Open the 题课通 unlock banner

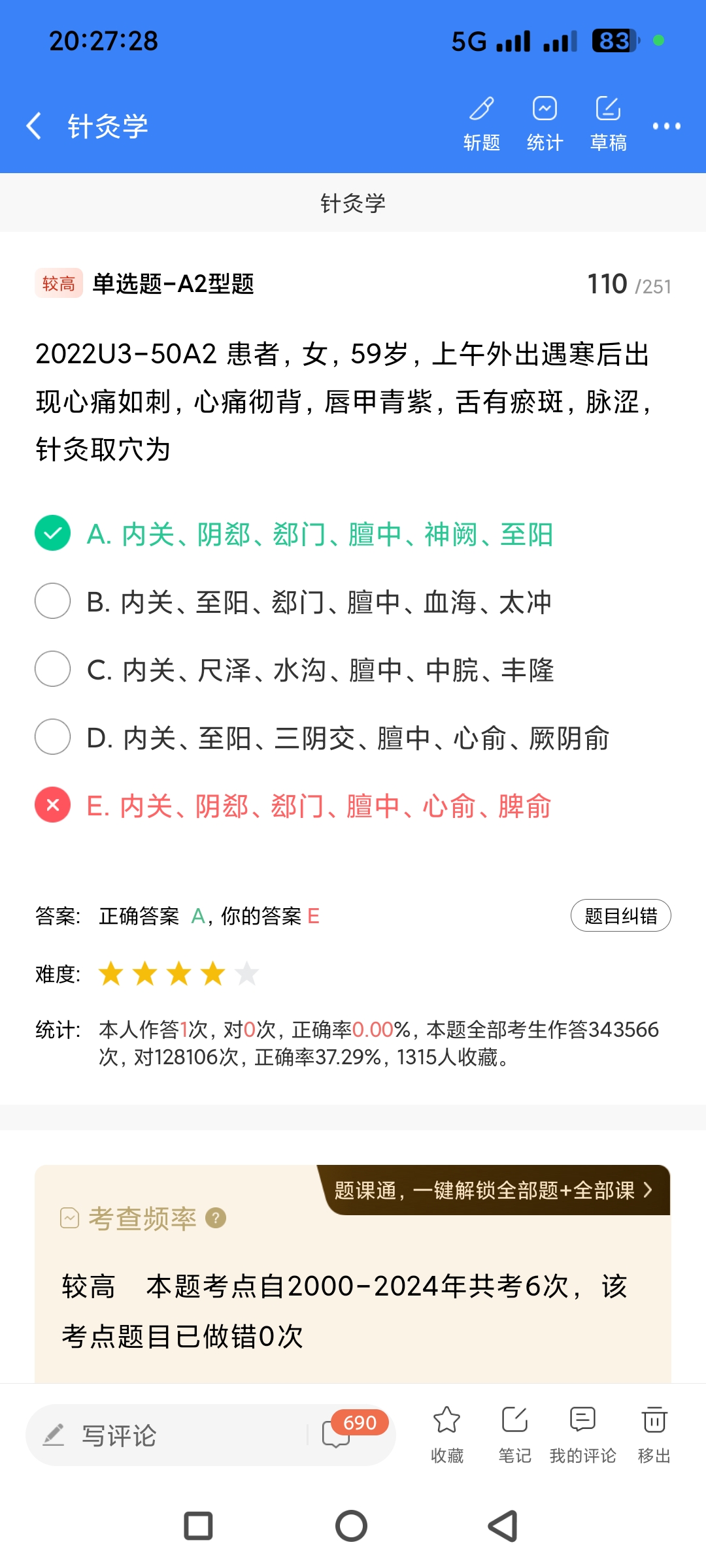[494, 1190]
